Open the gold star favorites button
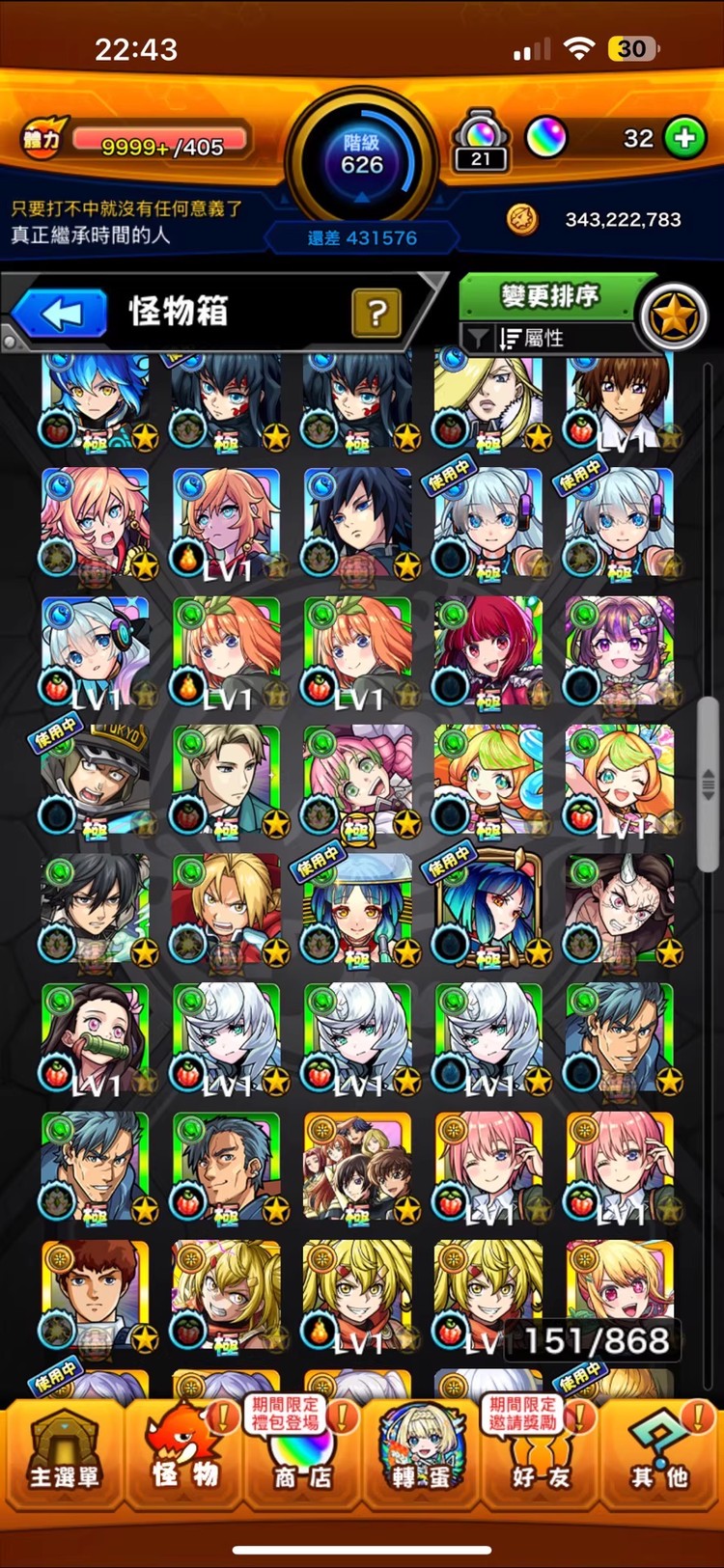This screenshot has height=1568, width=724. click(x=673, y=316)
